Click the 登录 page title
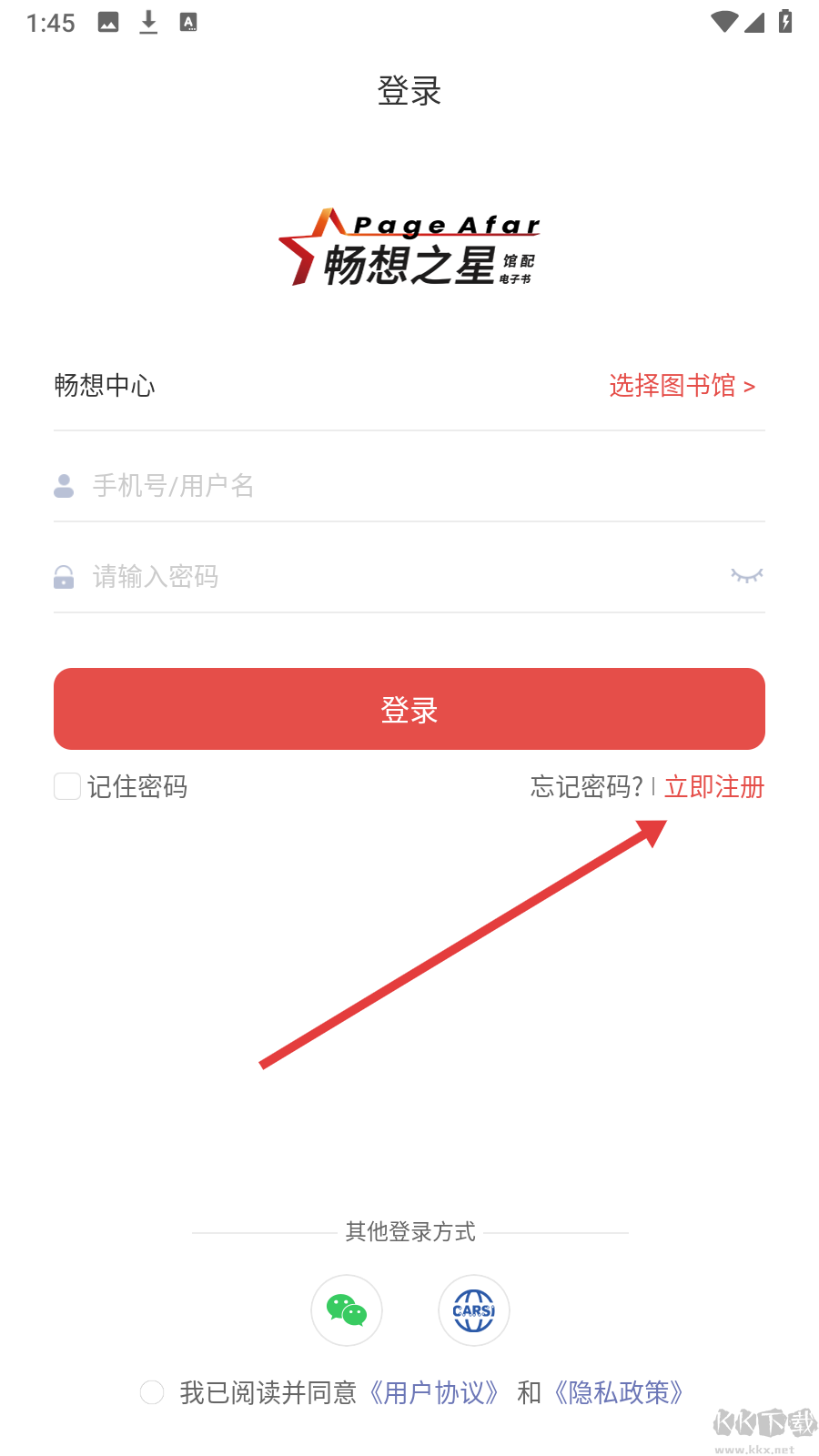819x1456 pixels. (x=409, y=91)
